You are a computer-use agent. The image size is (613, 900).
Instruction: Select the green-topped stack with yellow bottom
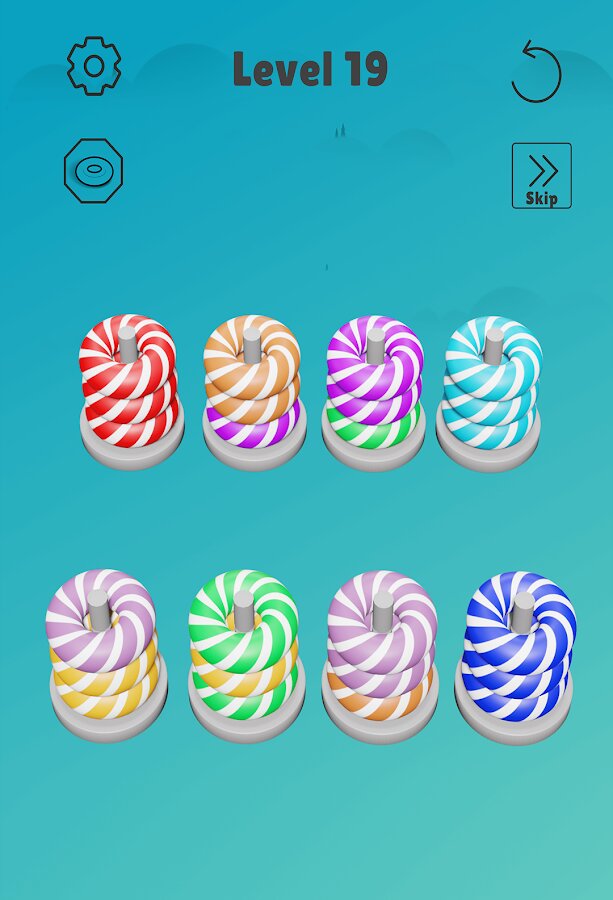tap(244, 652)
